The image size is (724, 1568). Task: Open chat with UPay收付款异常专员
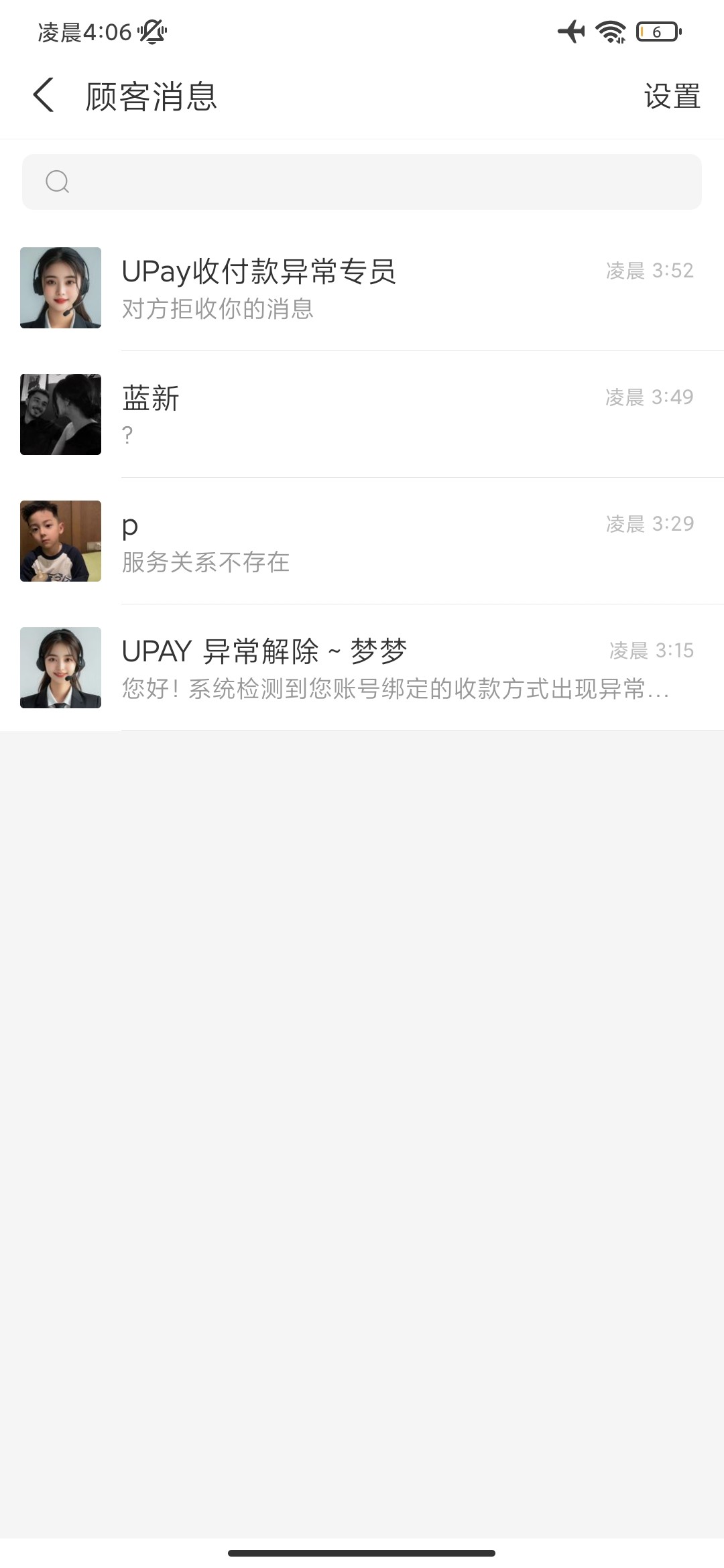tap(362, 288)
